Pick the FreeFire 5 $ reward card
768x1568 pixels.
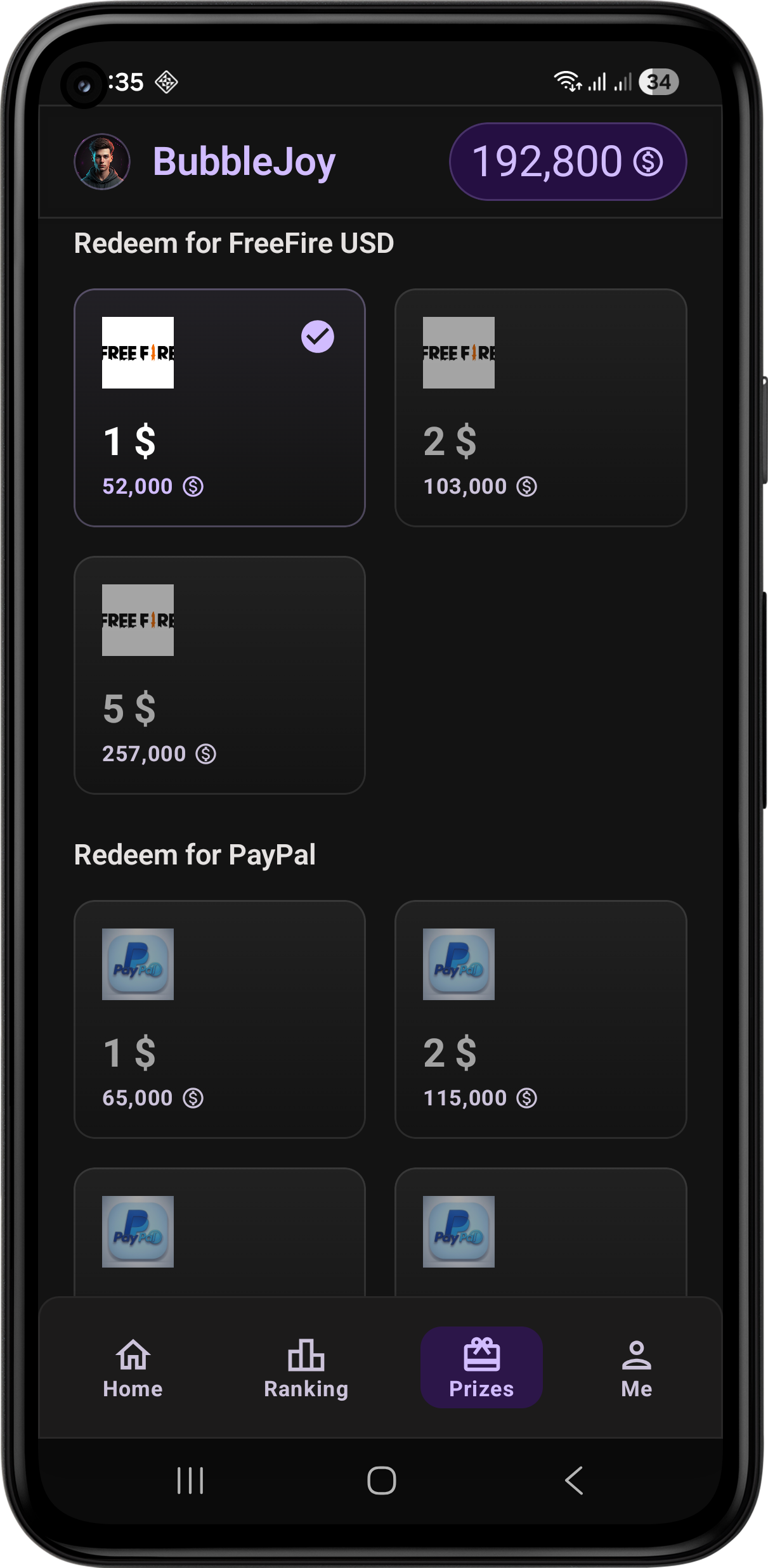[x=219, y=675]
